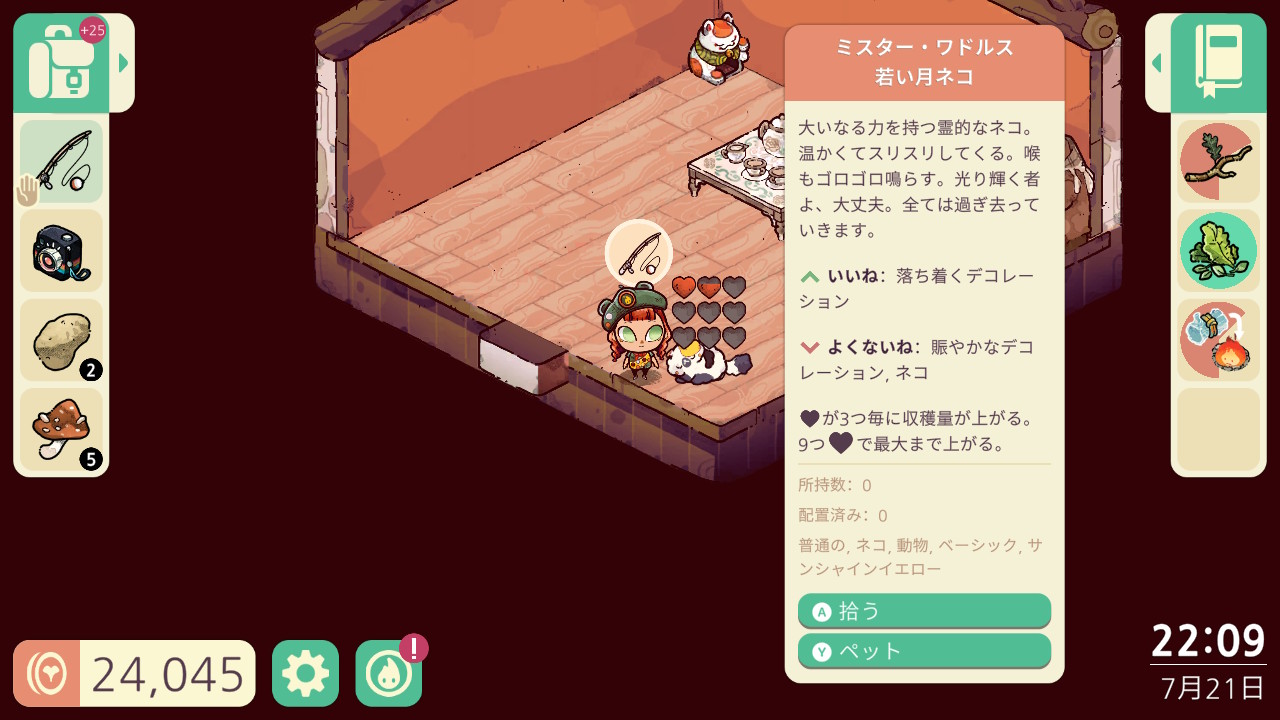Select the fishing rod item slot
1280x720 pixels.
tap(62, 161)
